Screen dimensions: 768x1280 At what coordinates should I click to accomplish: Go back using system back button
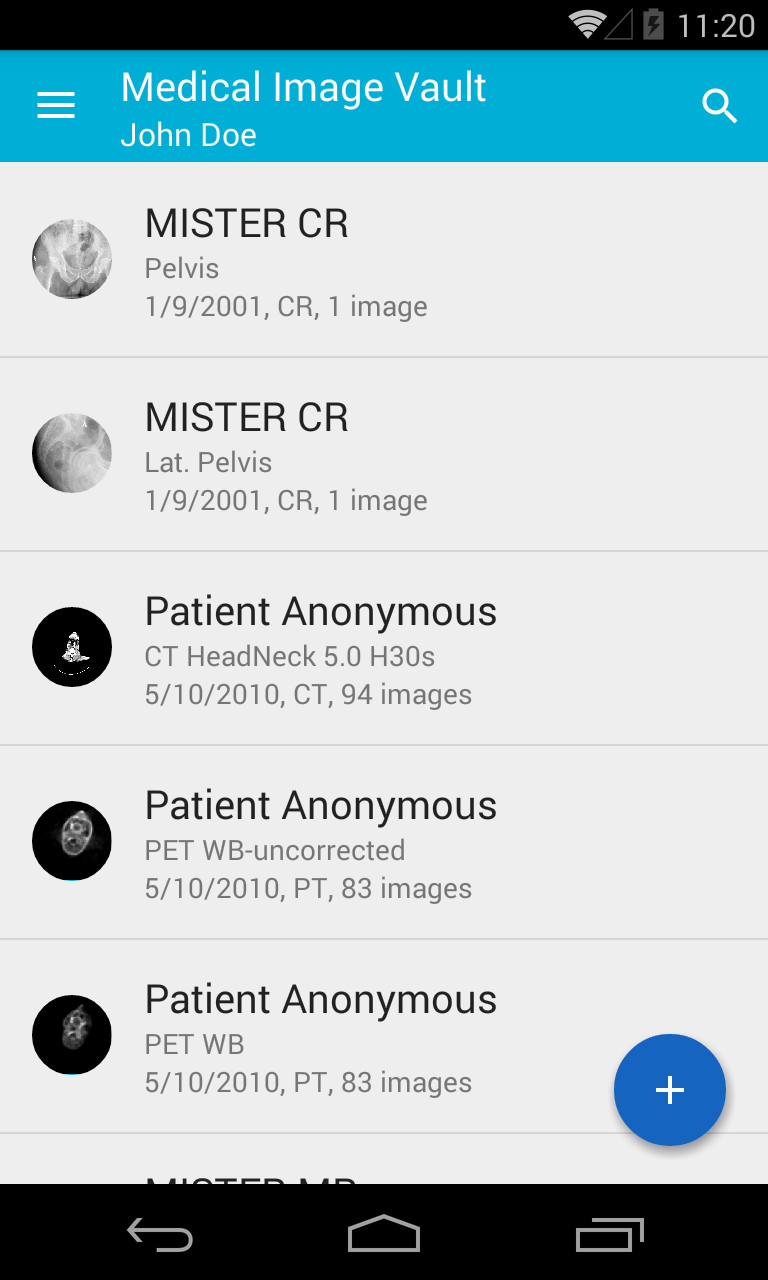click(160, 1236)
